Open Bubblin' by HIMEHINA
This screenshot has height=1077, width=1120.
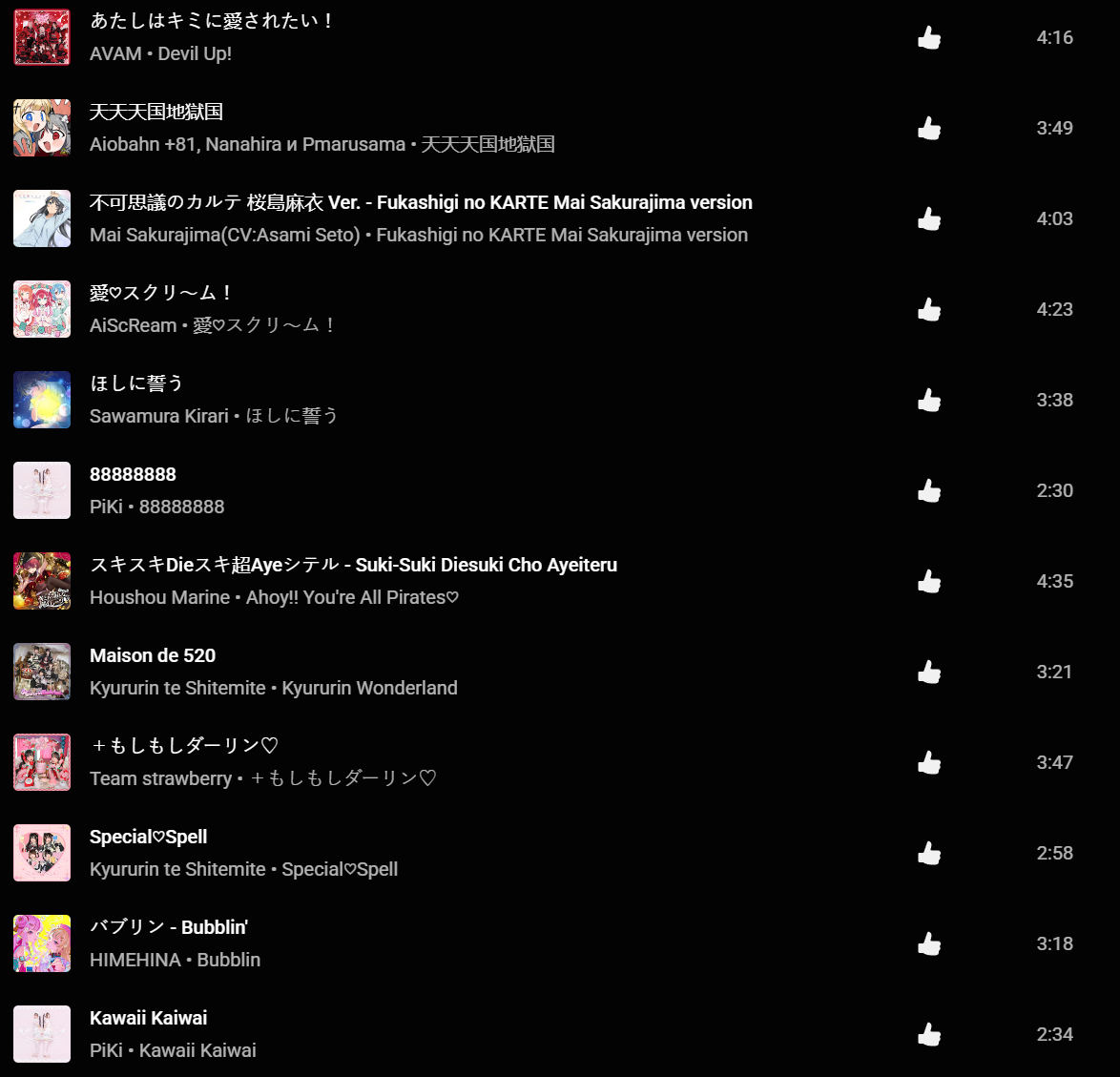[168, 927]
